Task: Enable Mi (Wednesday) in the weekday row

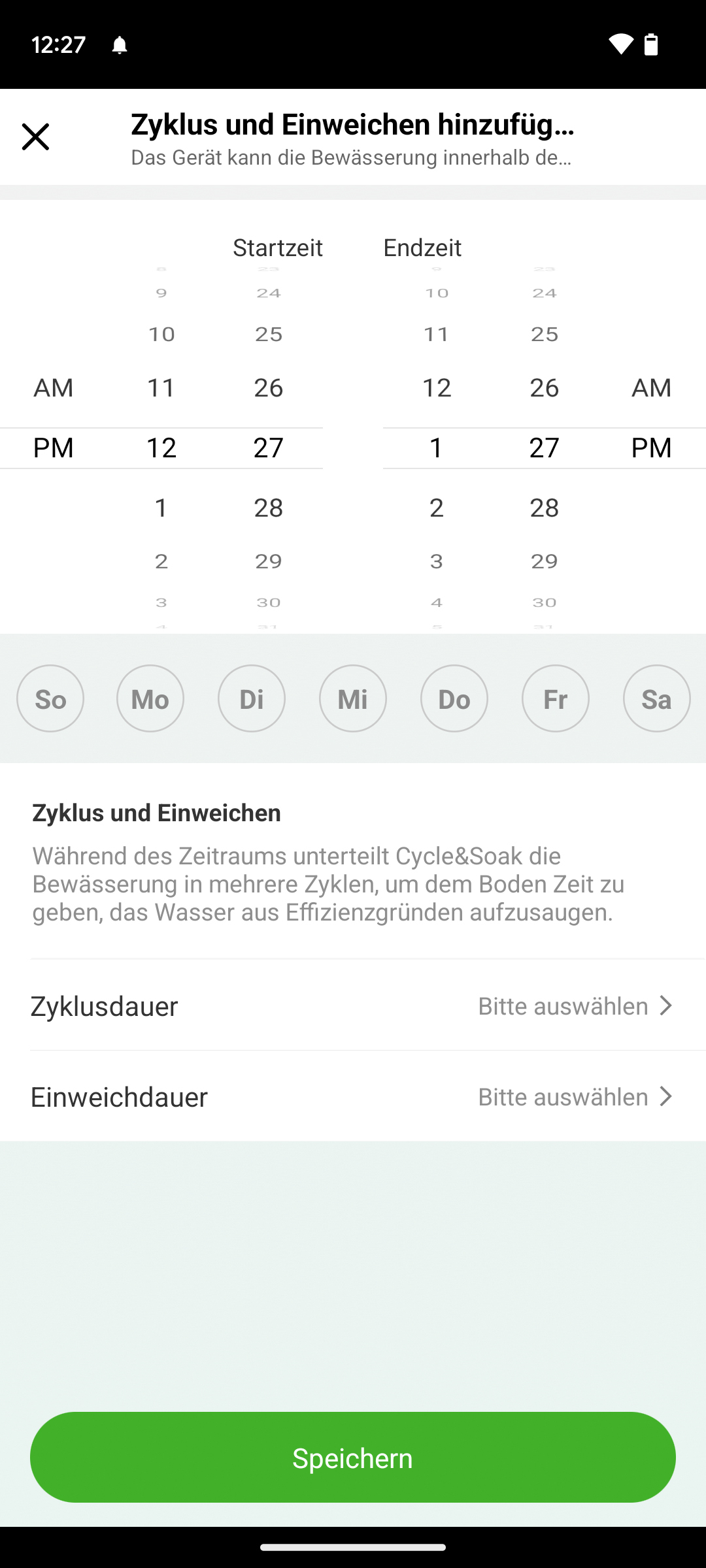Action: pos(353,698)
